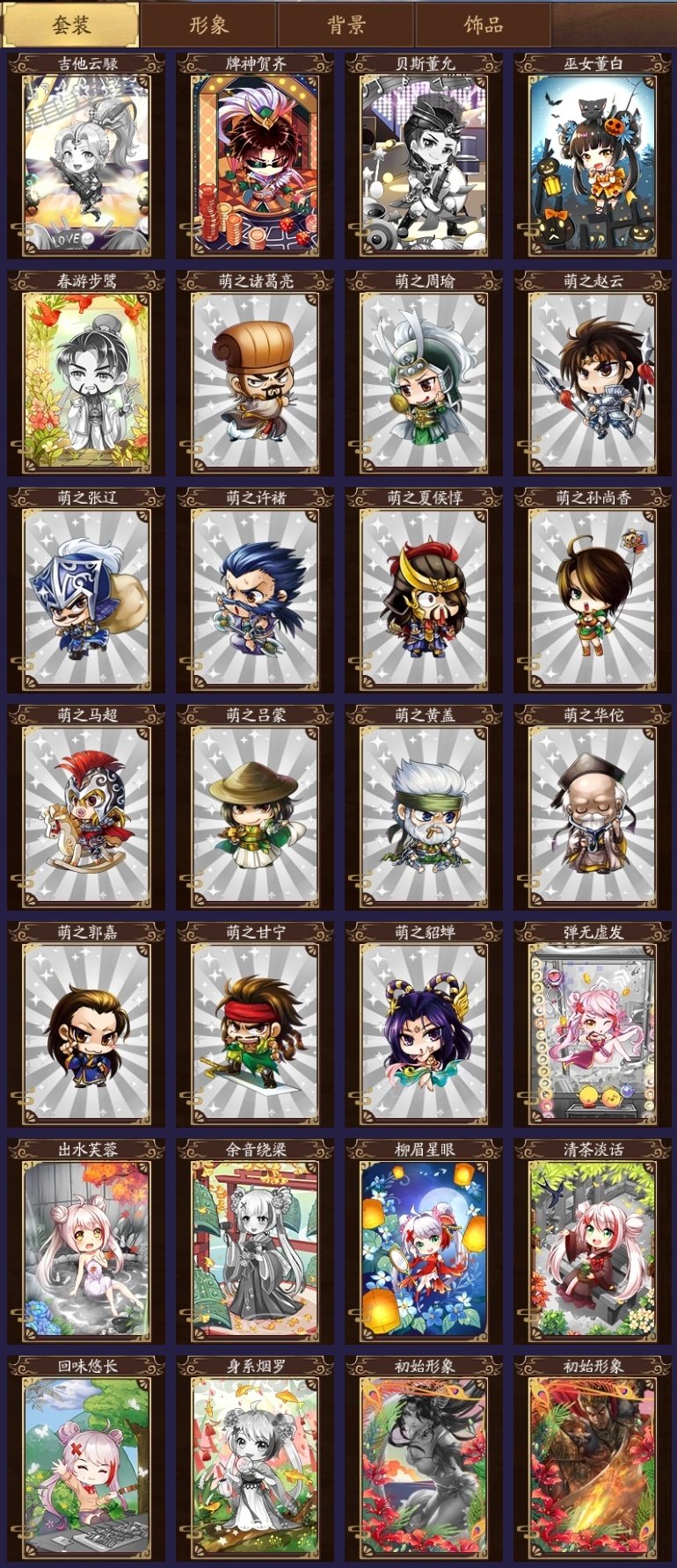Open the 牌神贺齐 outfit card
This screenshot has height=1568, width=677.
coord(255,164)
